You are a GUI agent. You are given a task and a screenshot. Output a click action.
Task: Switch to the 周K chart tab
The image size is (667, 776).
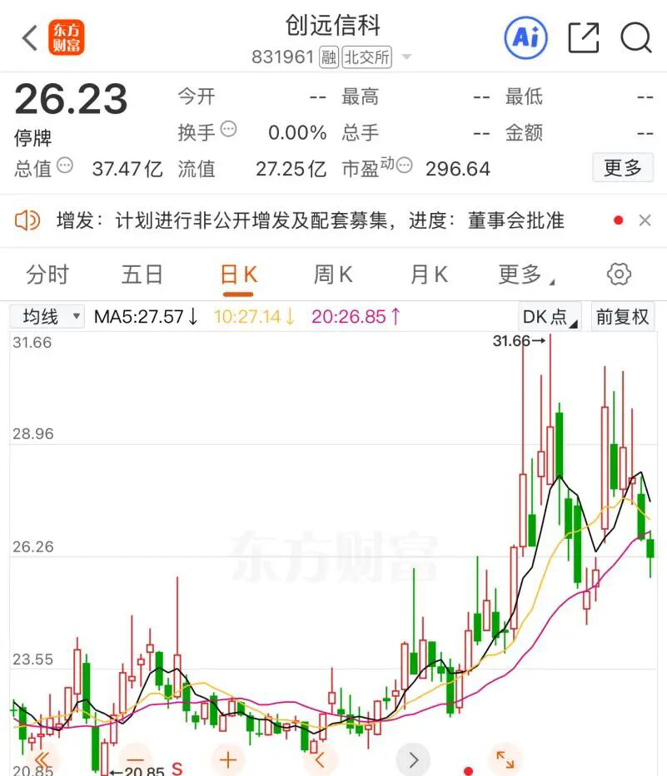(x=333, y=274)
